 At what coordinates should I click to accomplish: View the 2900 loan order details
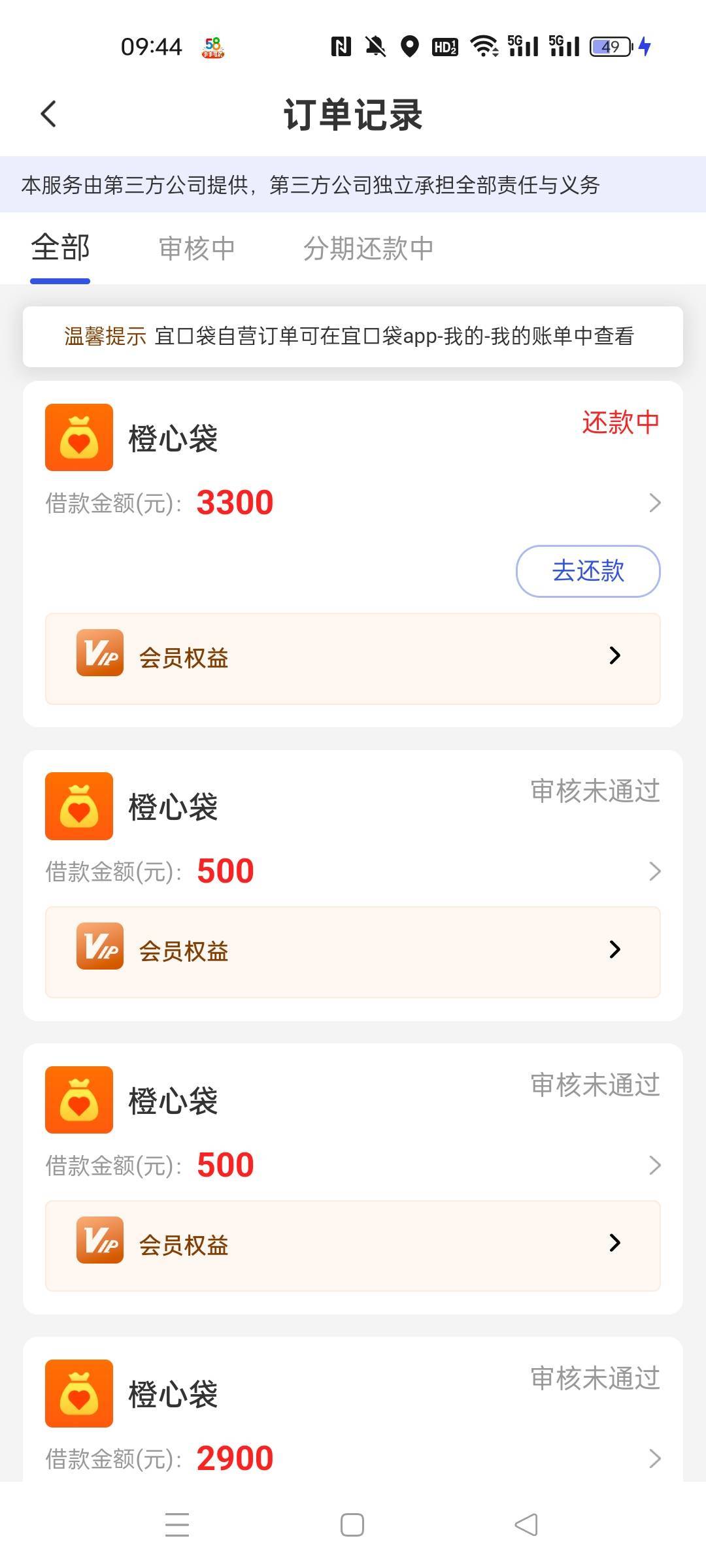(654, 1458)
